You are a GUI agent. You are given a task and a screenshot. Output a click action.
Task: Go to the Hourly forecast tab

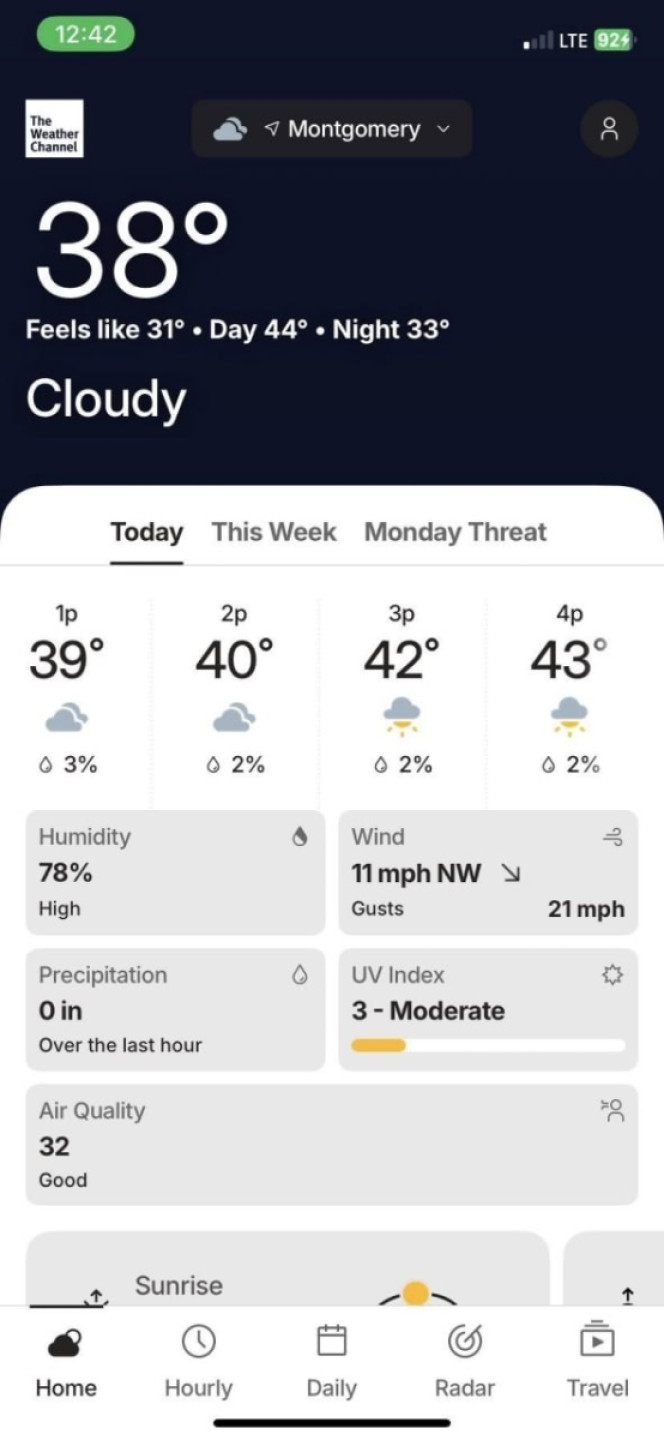tap(198, 1362)
